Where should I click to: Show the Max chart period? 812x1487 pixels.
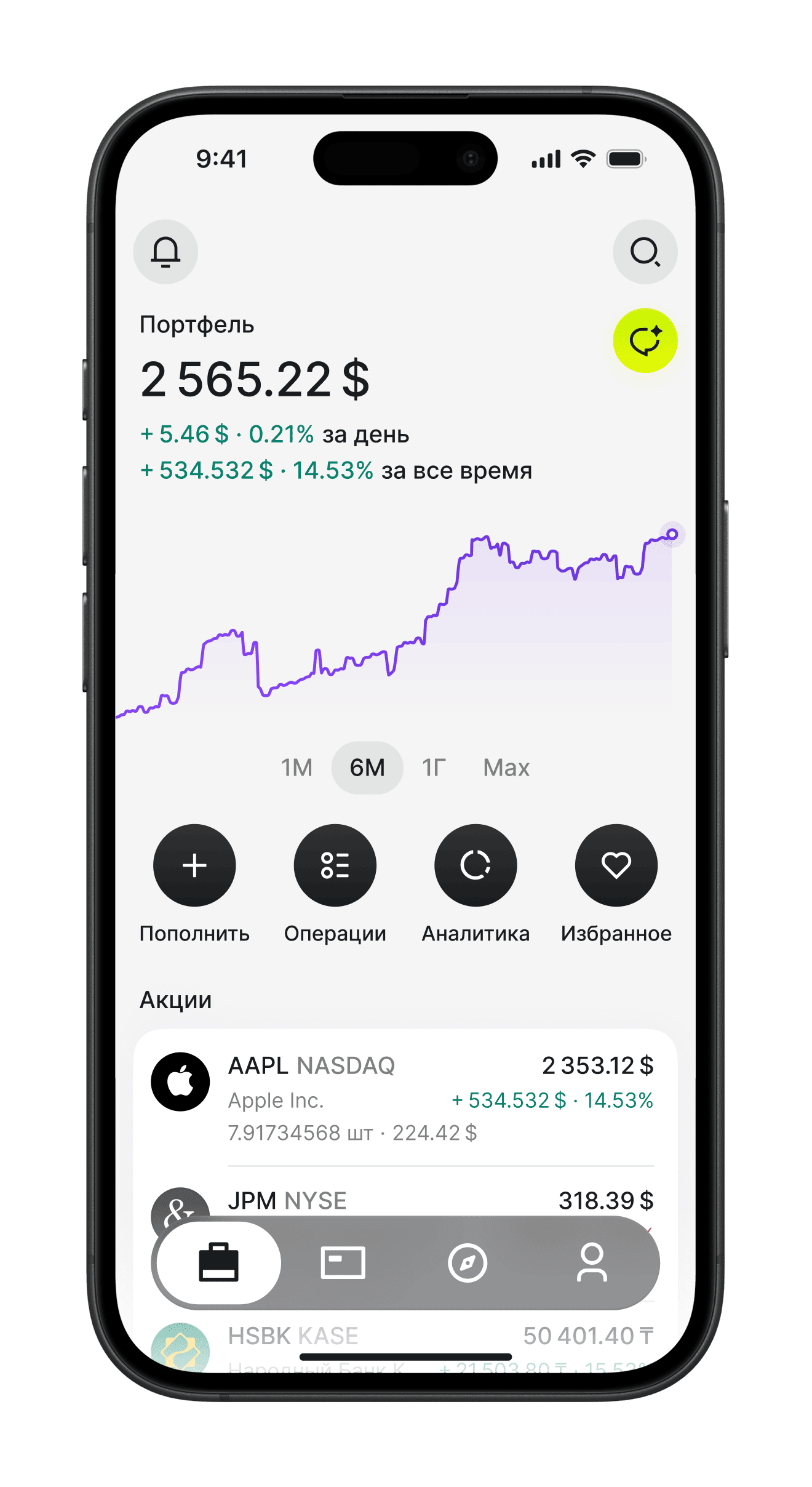pyautogui.click(x=506, y=768)
